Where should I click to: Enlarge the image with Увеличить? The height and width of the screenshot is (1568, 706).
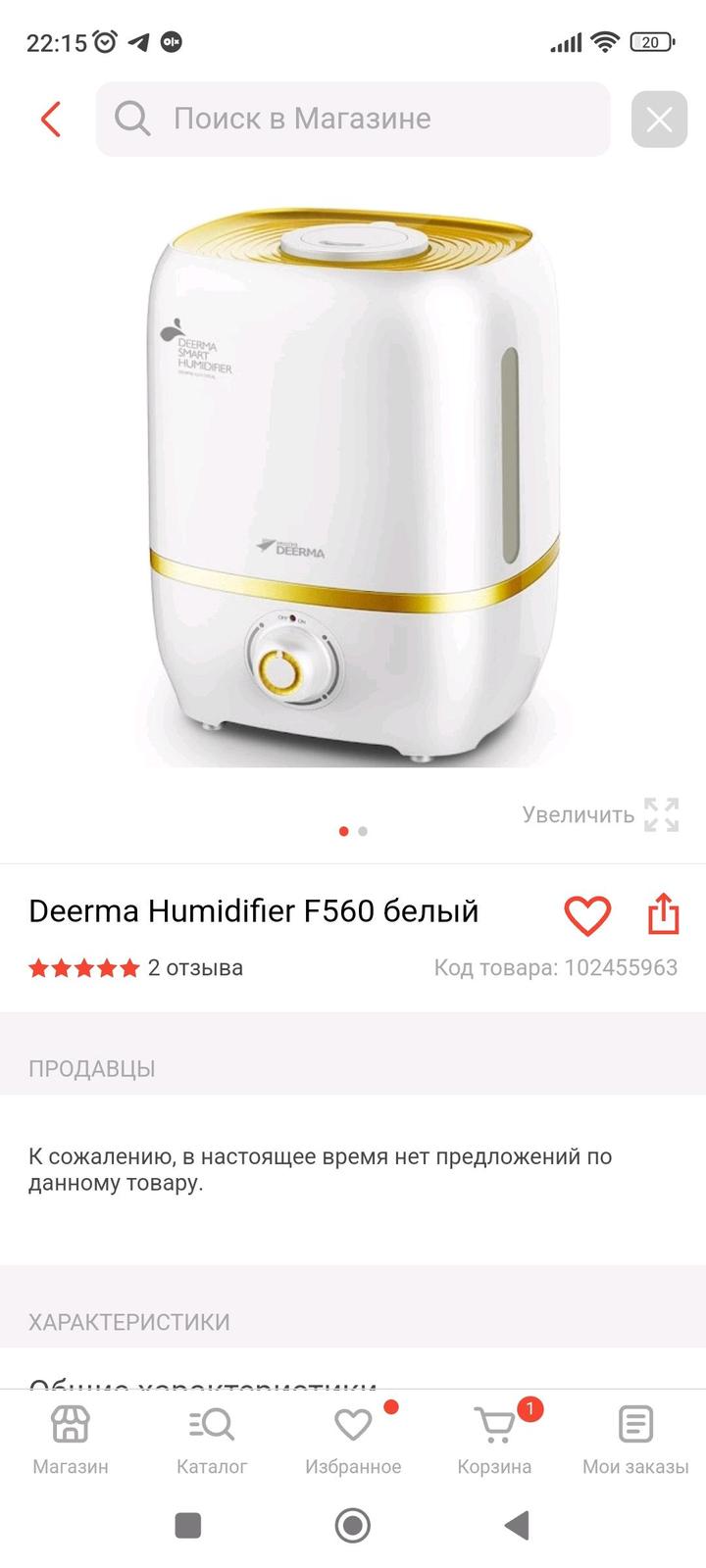(x=600, y=814)
